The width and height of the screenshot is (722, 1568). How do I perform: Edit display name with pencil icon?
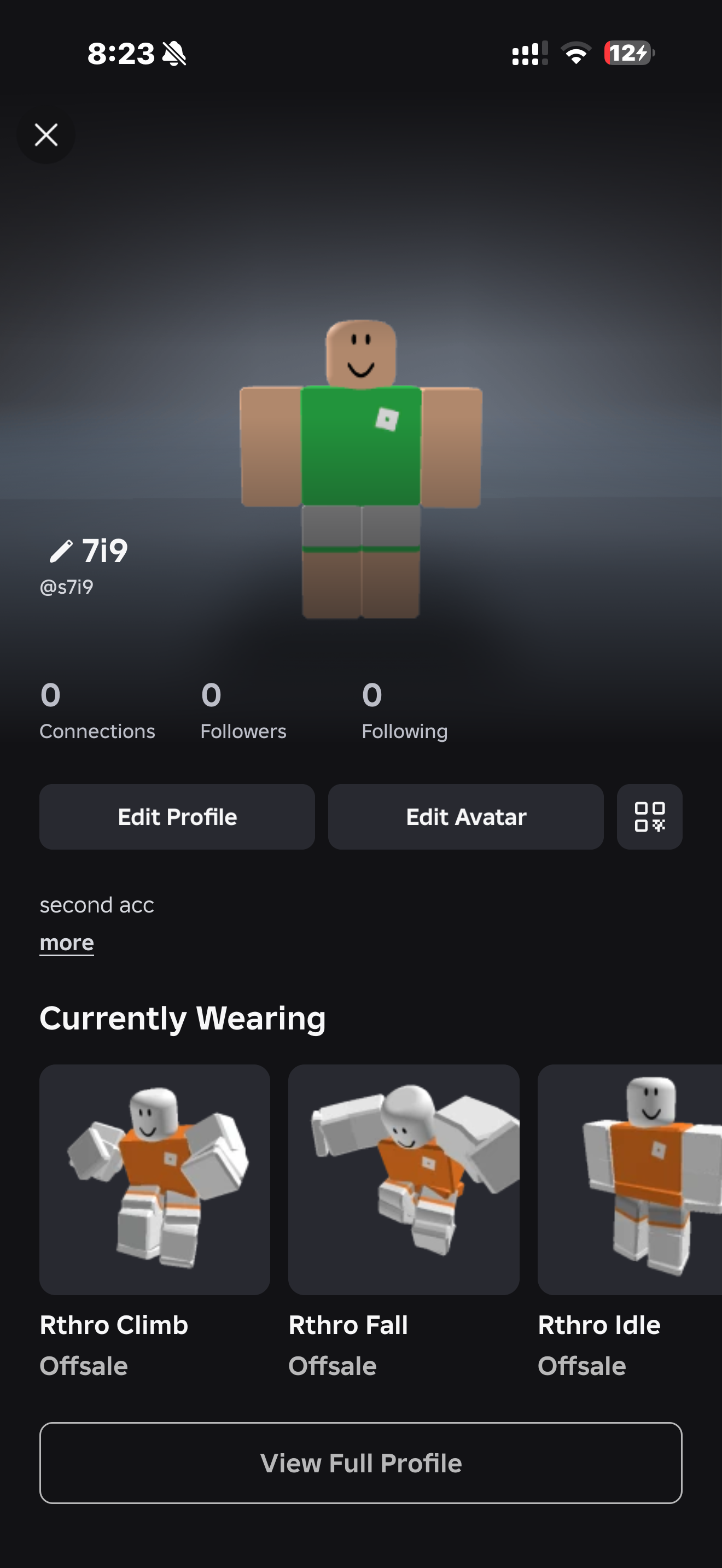point(61,551)
